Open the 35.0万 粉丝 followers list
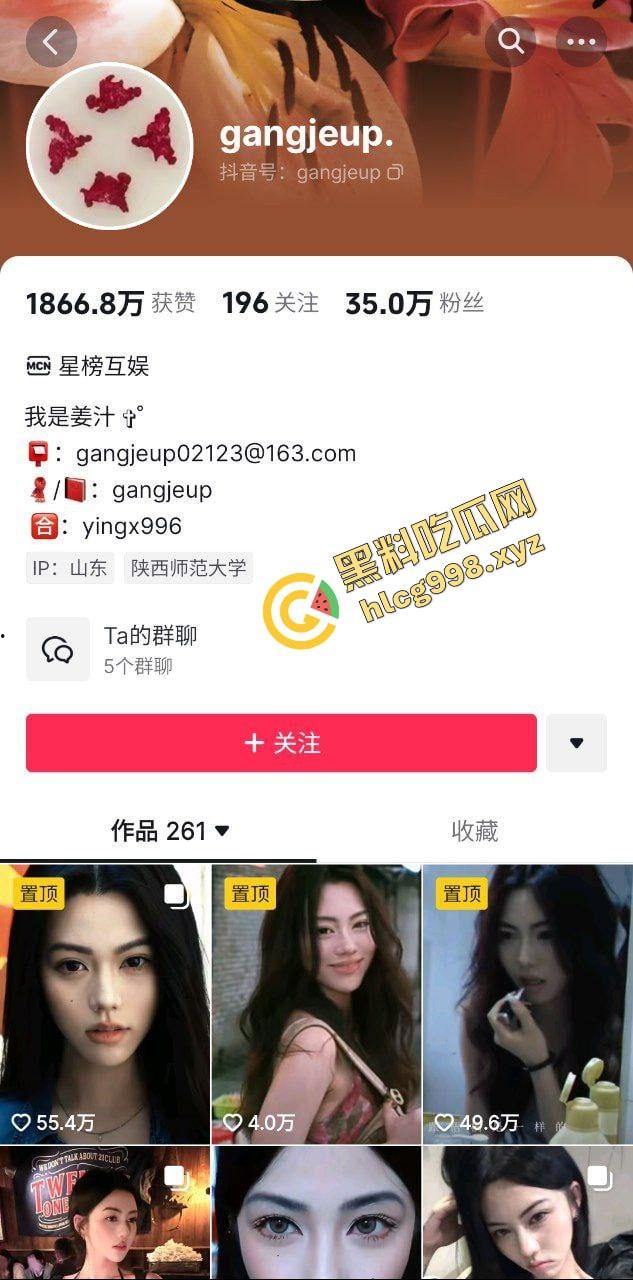633x1280 pixels. (414, 303)
